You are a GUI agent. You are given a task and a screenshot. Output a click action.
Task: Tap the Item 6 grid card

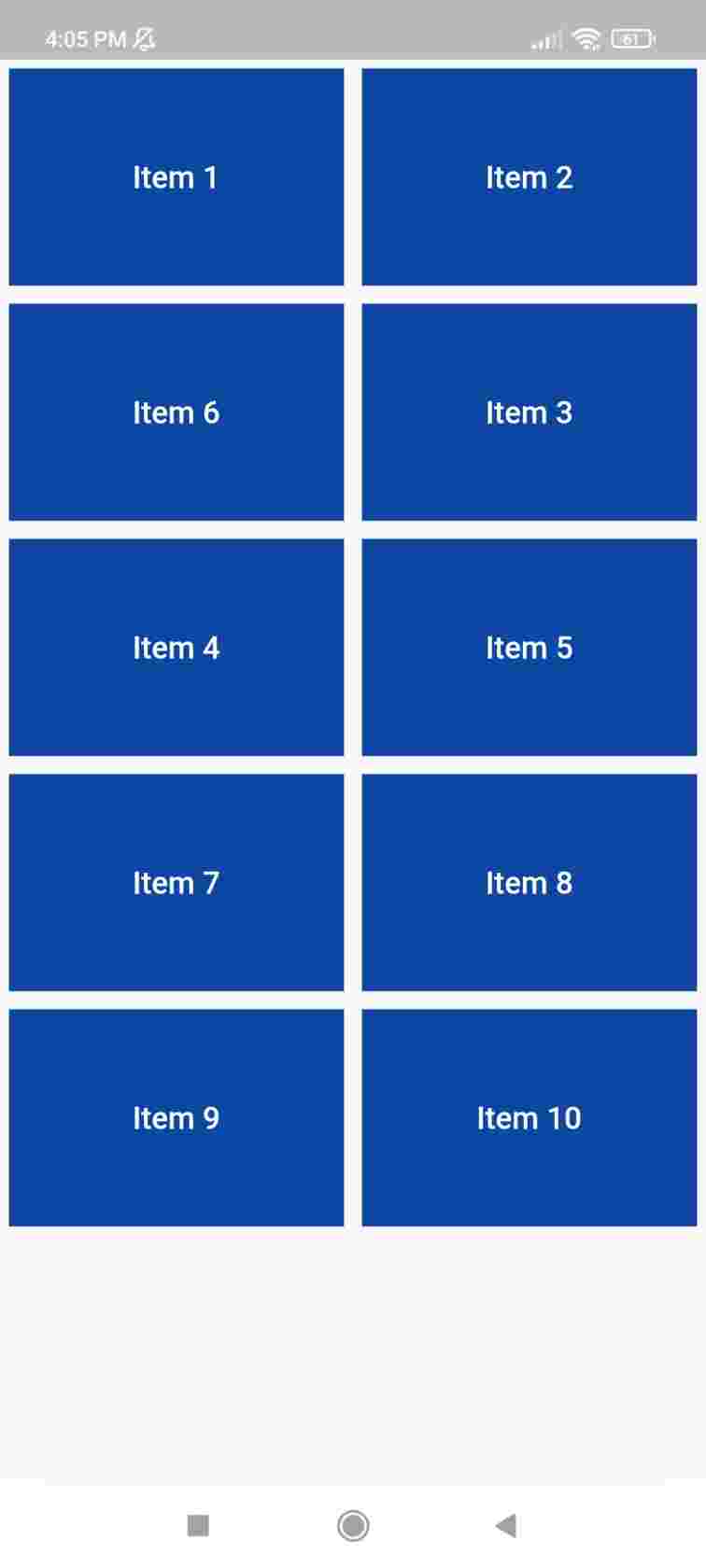point(176,413)
